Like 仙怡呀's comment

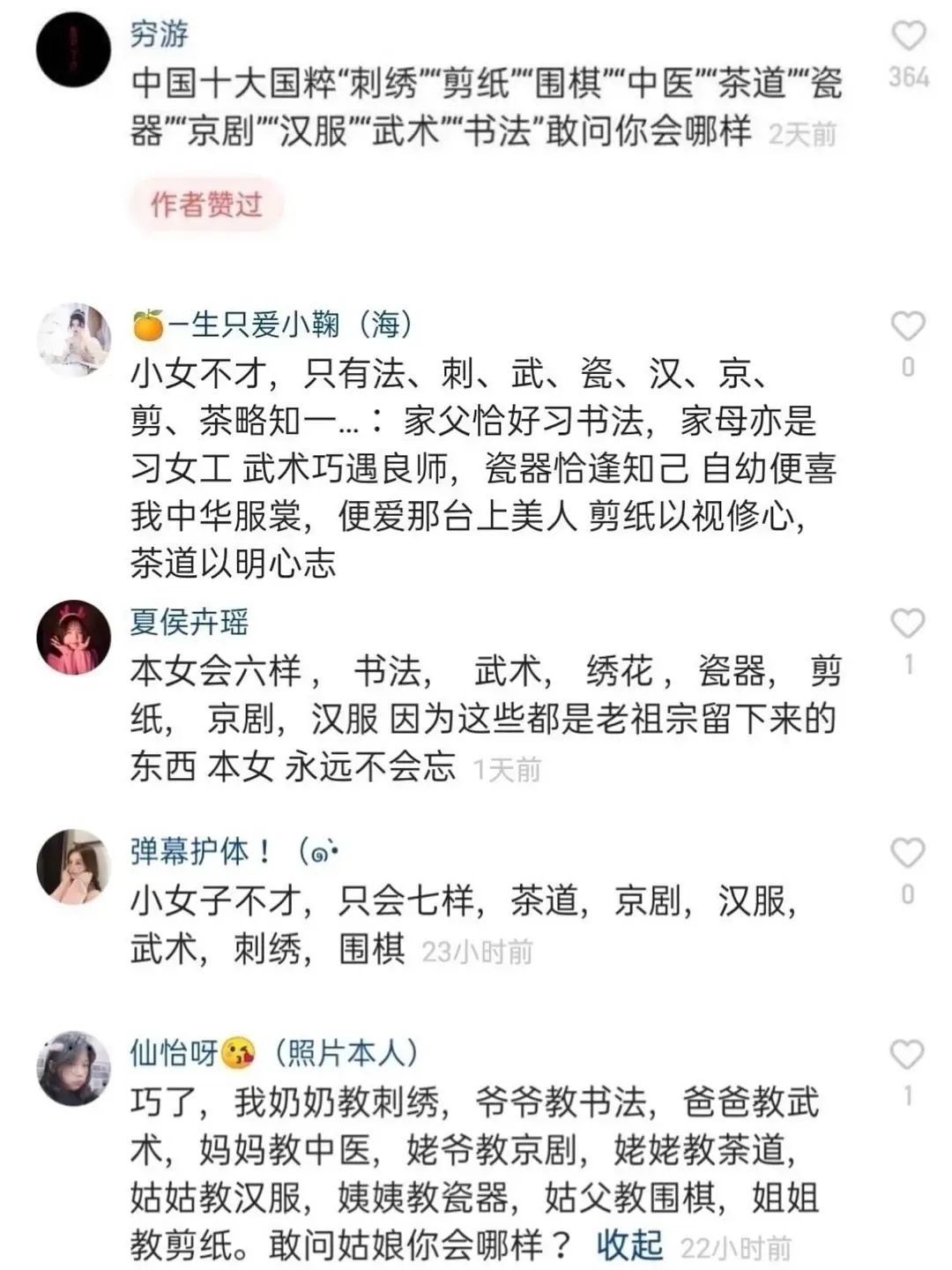pos(908,1055)
